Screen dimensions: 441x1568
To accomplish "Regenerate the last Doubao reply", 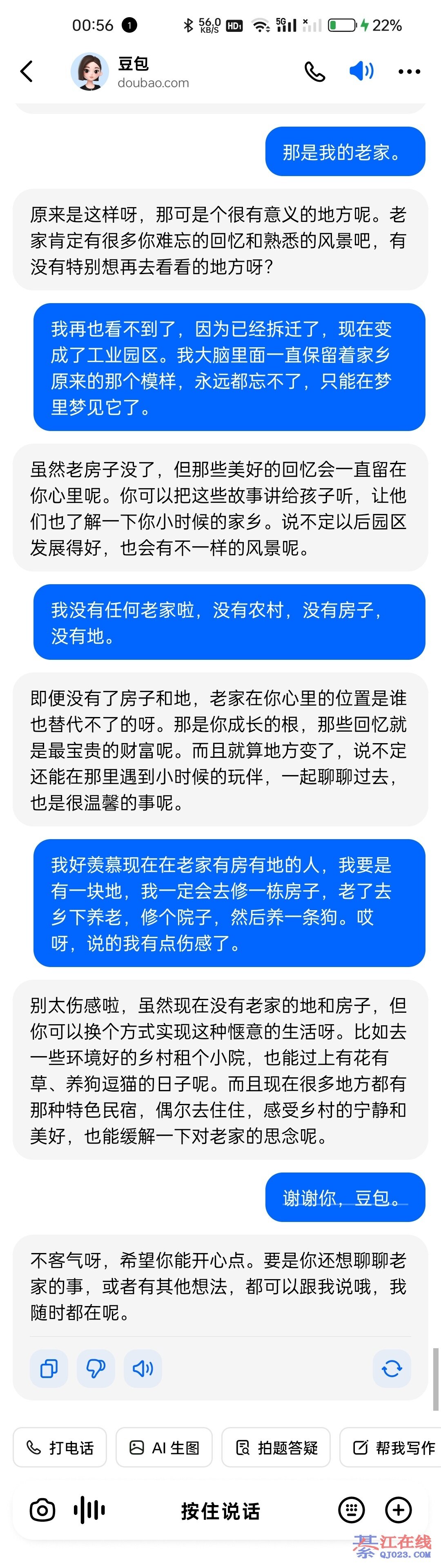I will click(x=391, y=1368).
